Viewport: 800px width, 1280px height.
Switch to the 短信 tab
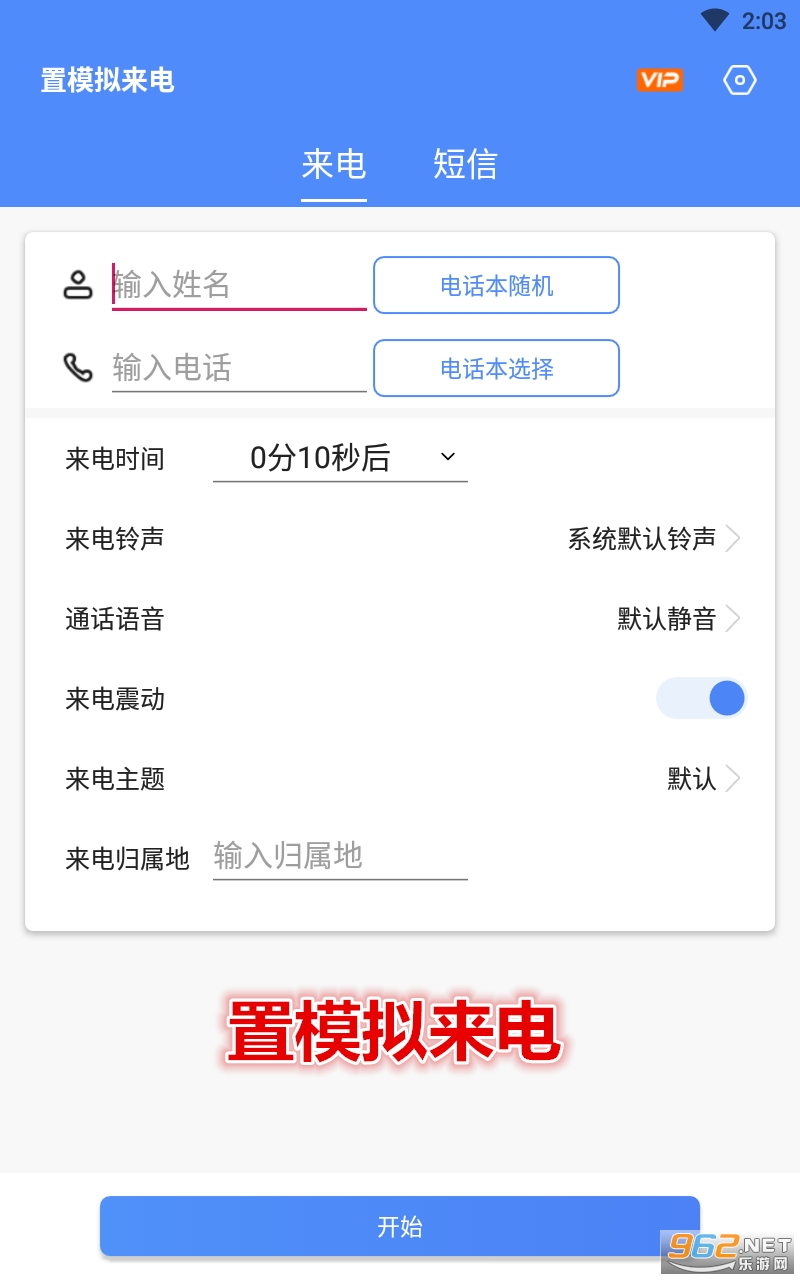click(465, 165)
